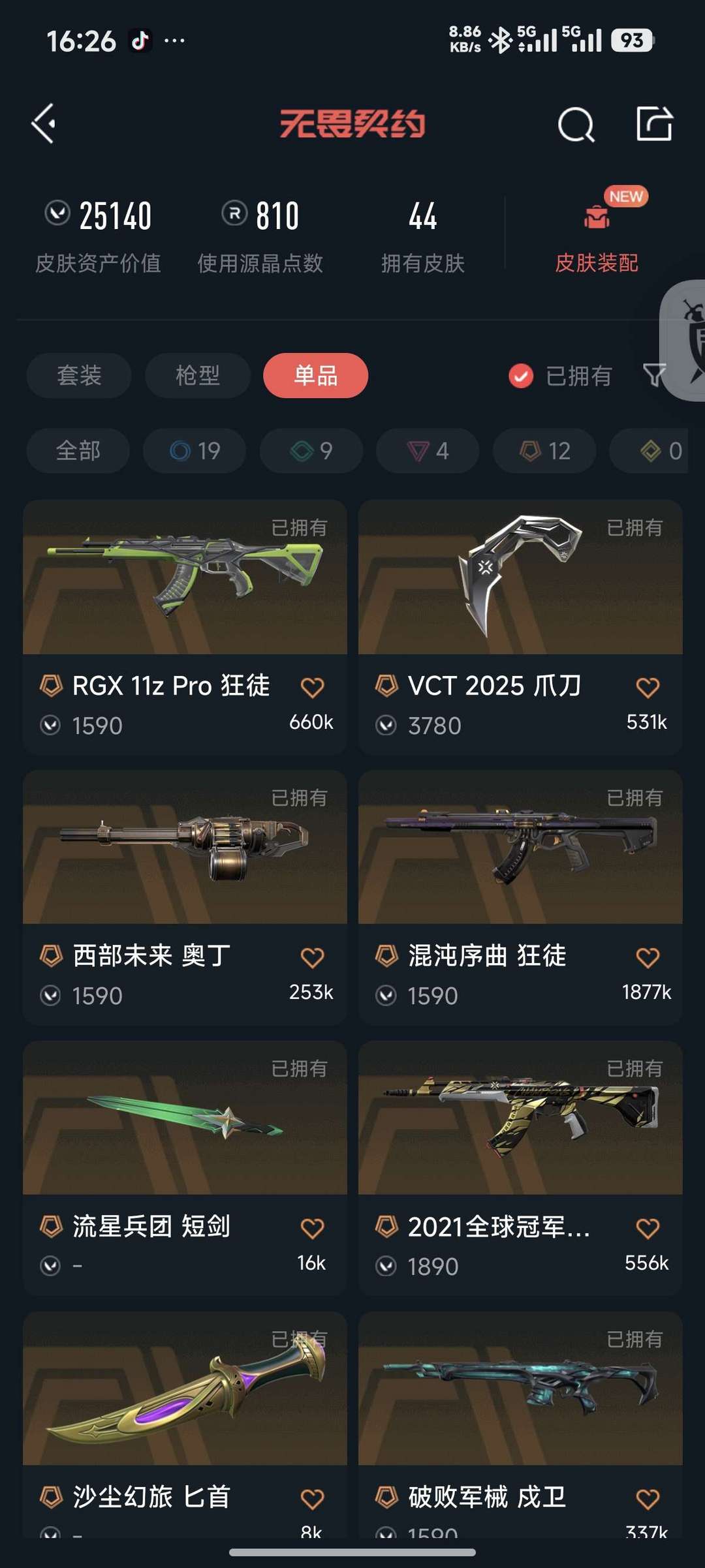Tap the teal rarity filter showing 9
The image size is (705, 1568).
[310, 451]
